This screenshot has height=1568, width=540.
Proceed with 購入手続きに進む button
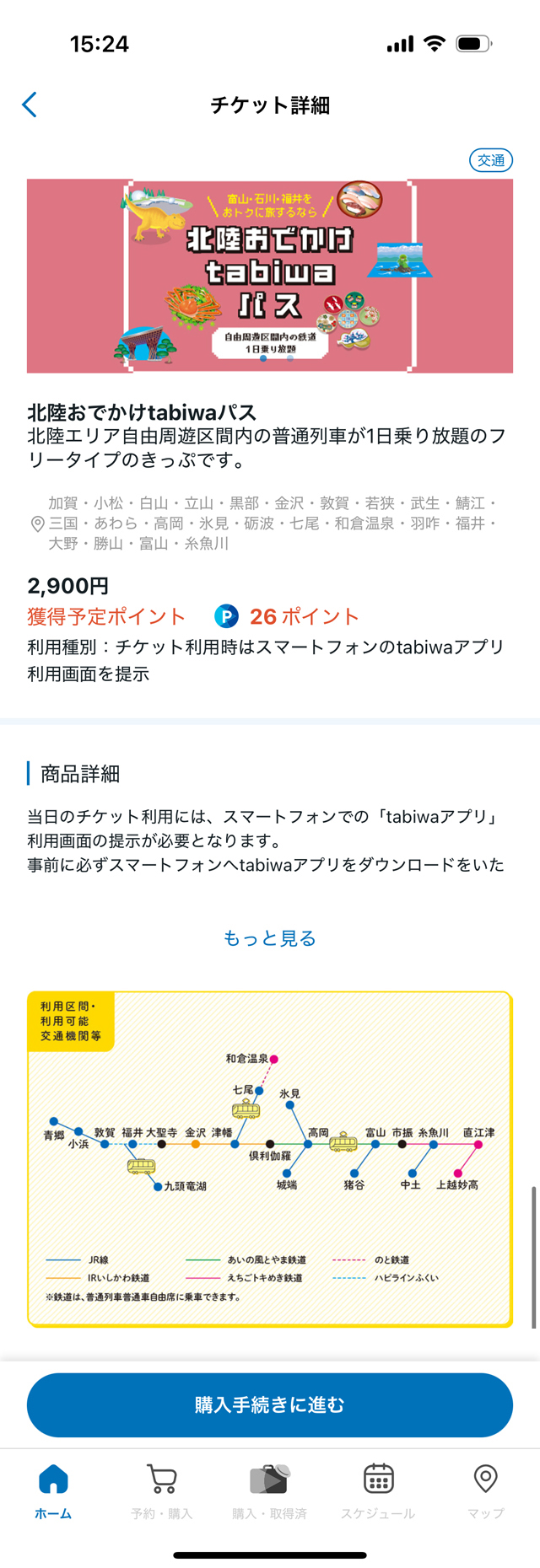coord(270,1405)
